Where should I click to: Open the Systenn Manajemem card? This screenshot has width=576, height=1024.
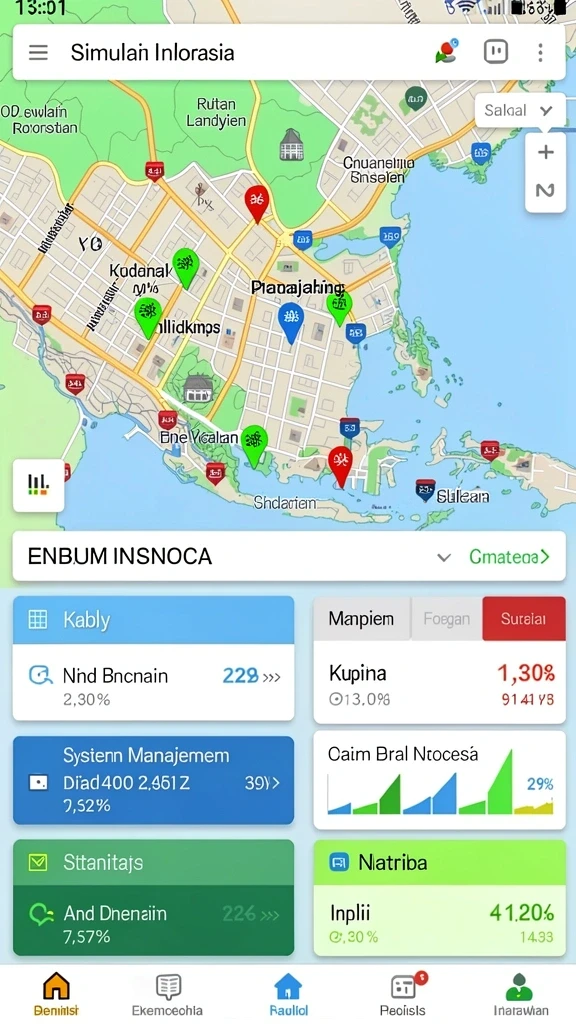click(x=153, y=780)
